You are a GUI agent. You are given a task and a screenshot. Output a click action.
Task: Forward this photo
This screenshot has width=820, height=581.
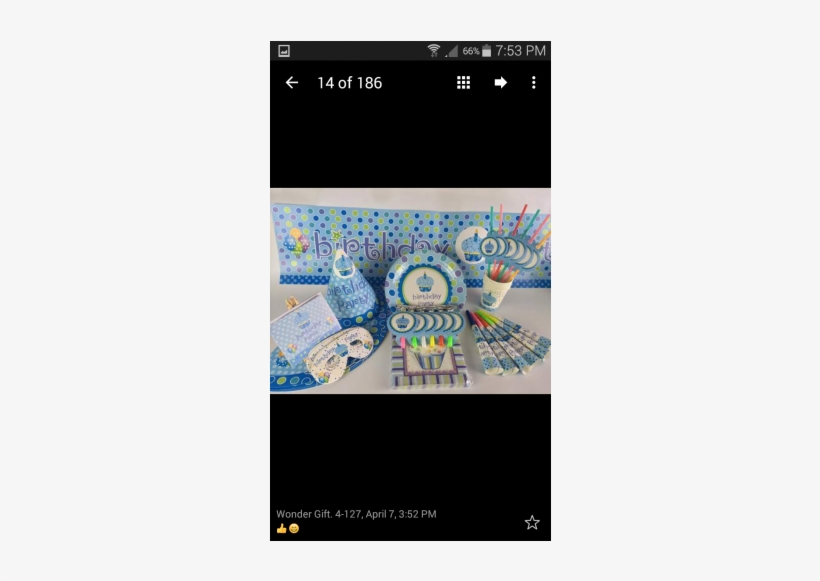click(500, 83)
